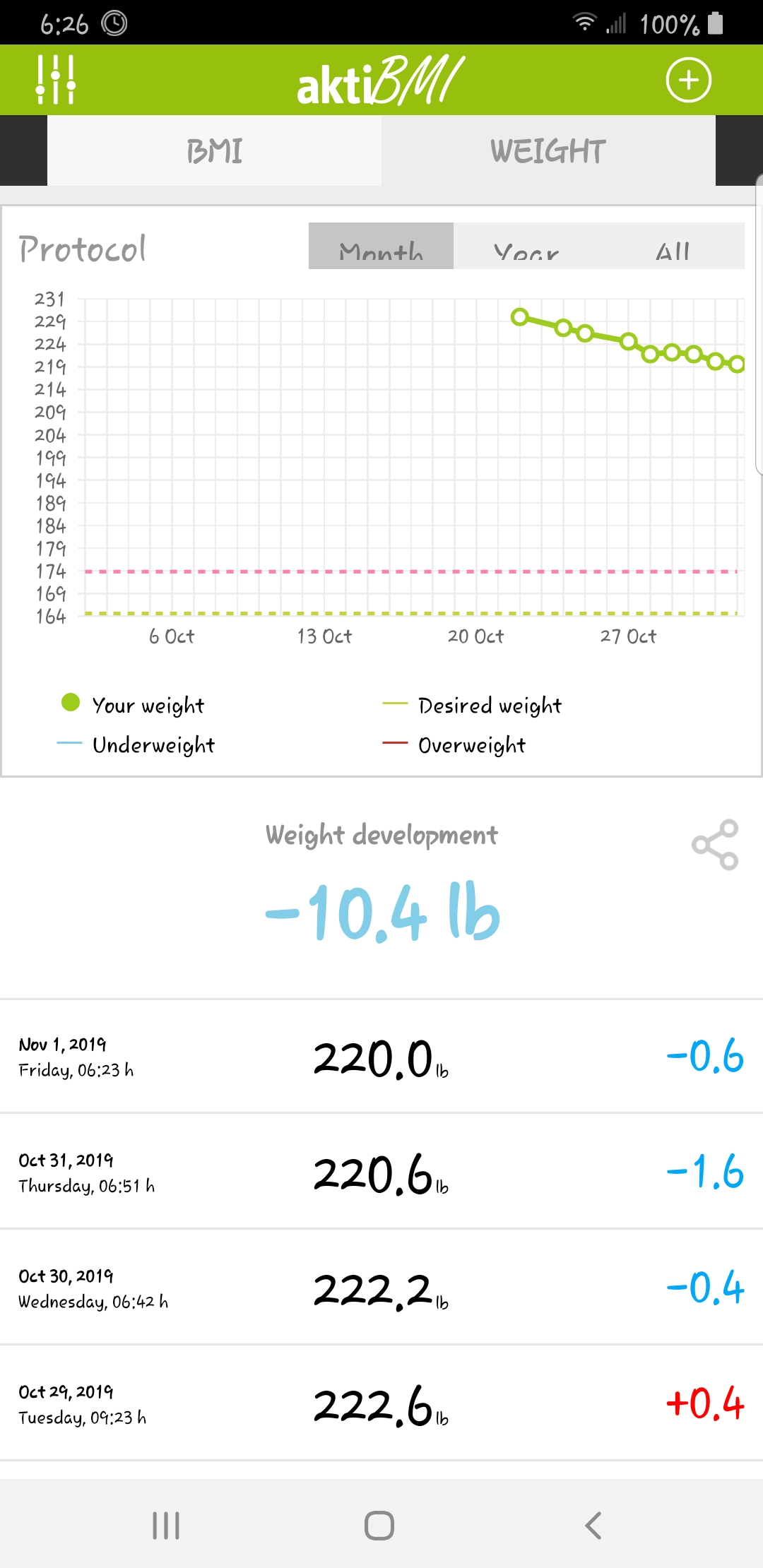Go to the home screen
The width and height of the screenshot is (763, 1568).
tap(379, 1526)
